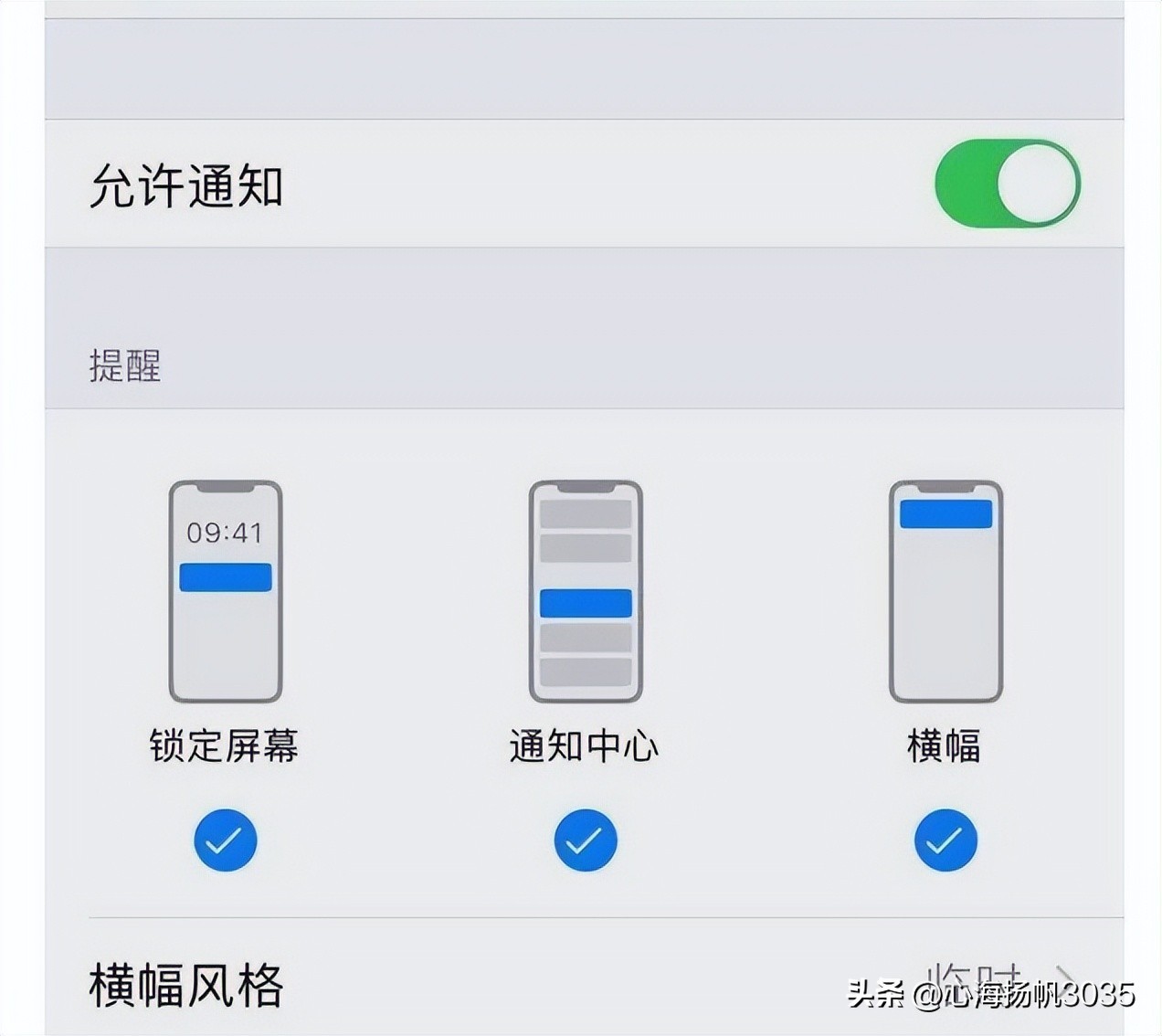The width and height of the screenshot is (1162, 1036).
Task: Uncheck the 锁定屏幕 alert option
Action: pyautogui.click(x=225, y=840)
